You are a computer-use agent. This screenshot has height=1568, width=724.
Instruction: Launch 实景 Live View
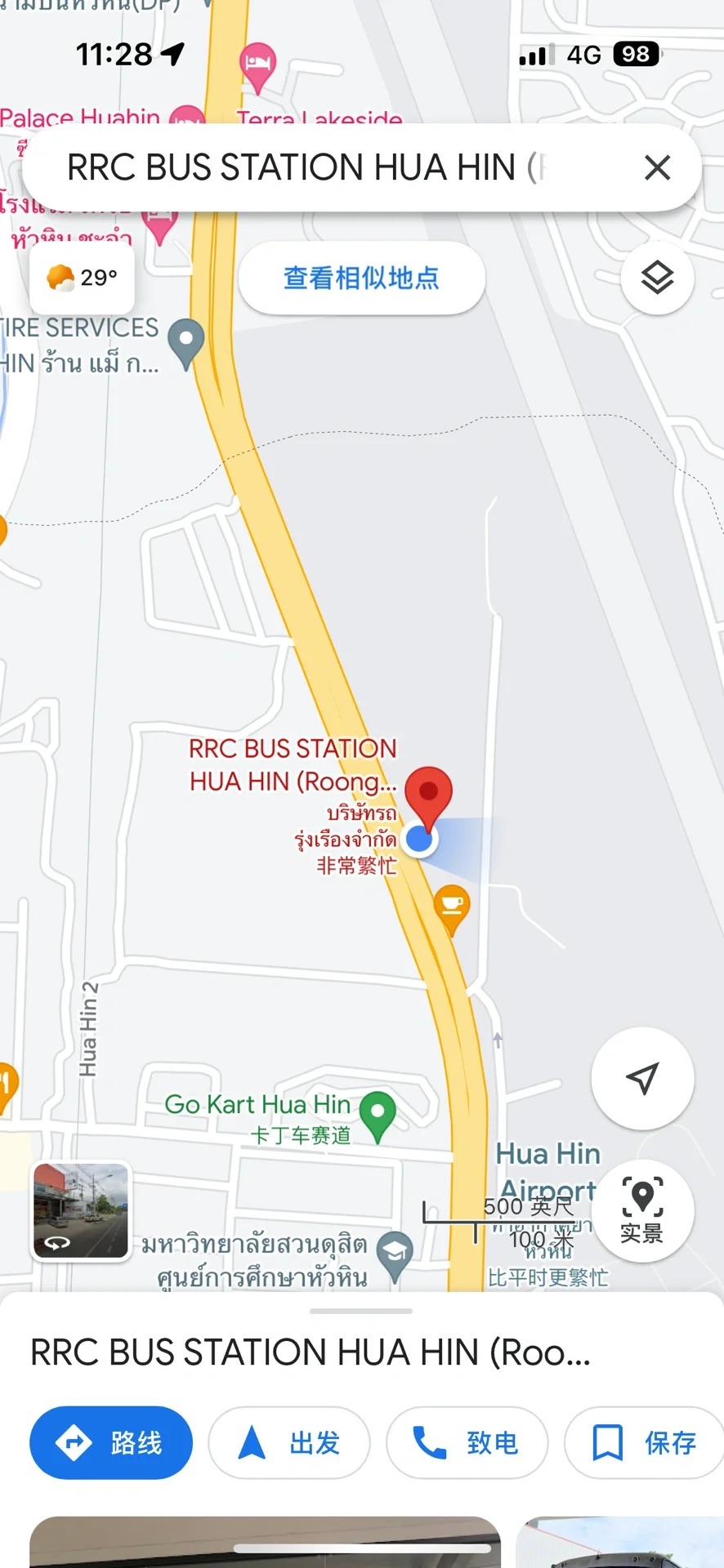[x=642, y=1211]
